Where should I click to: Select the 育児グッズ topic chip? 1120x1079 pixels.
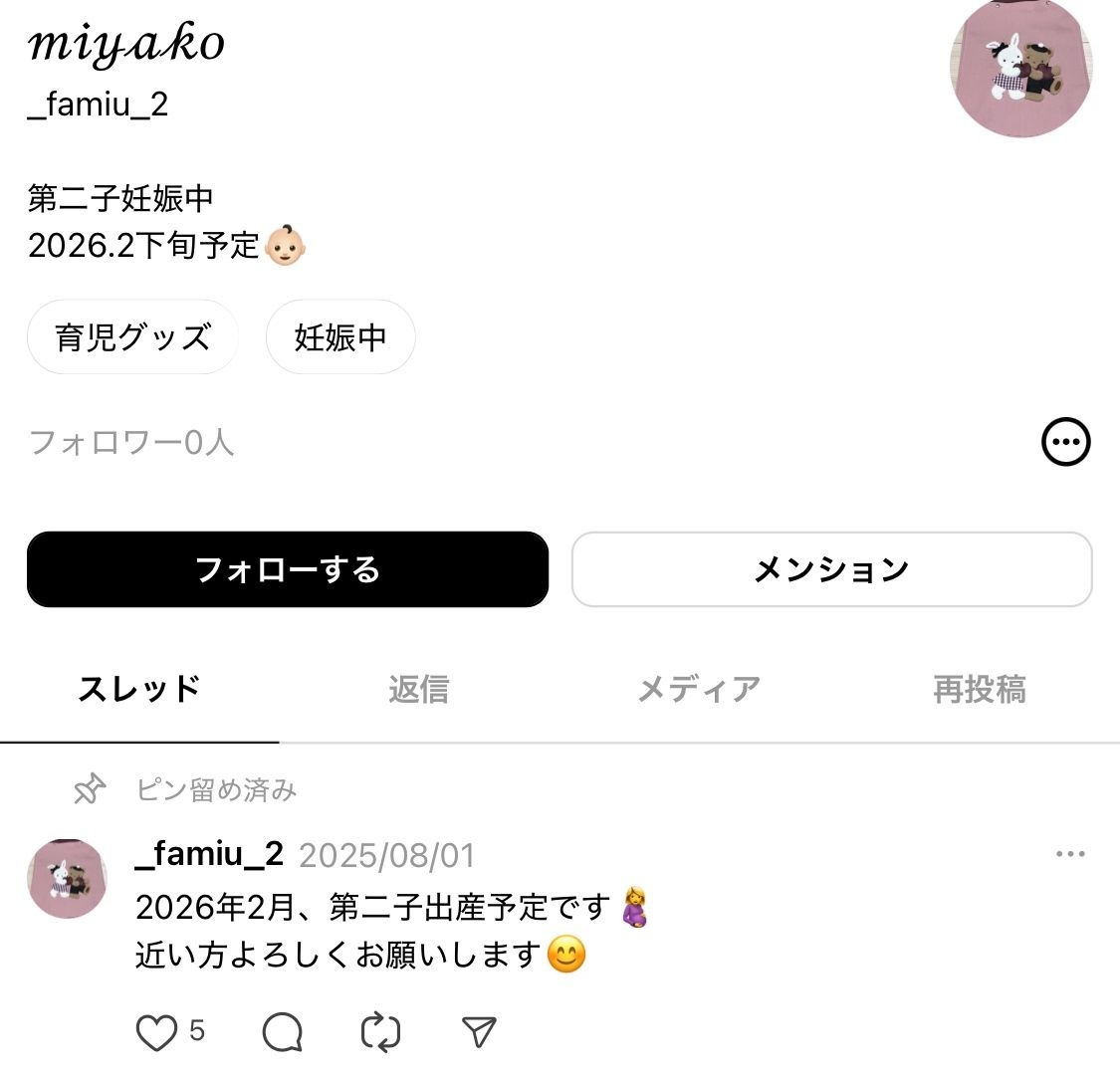tap(132, 337)
